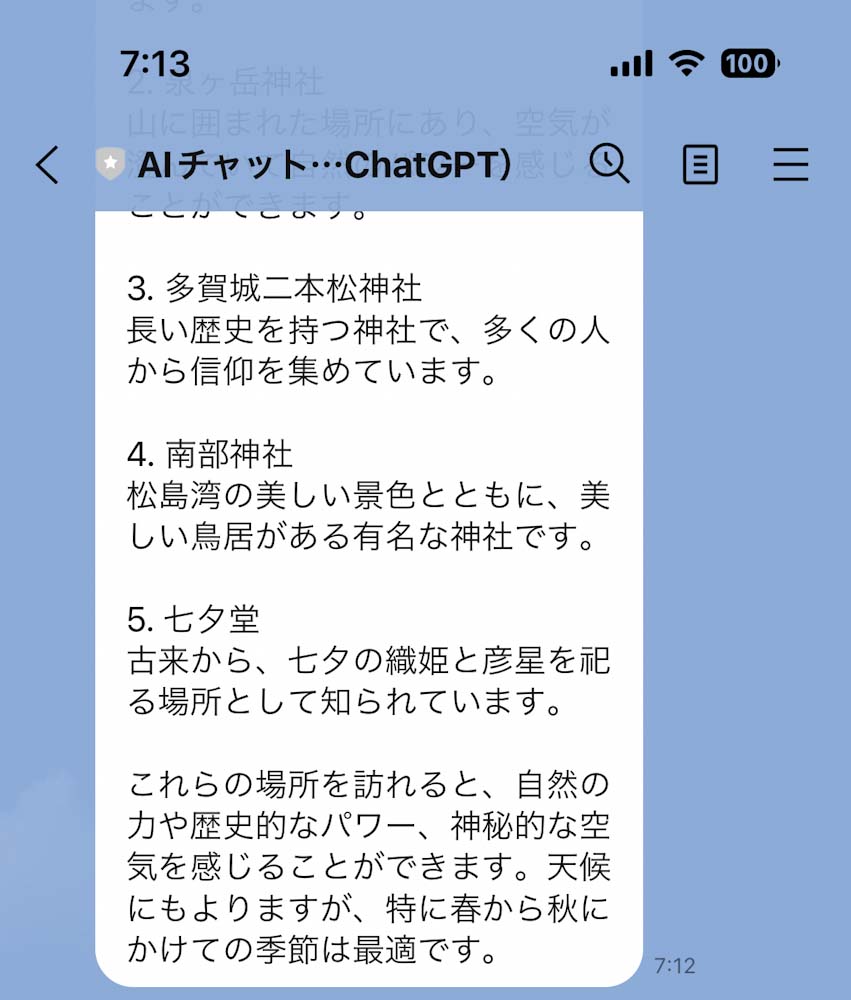851x1000 pixels.
Task: Go back from the AI chat
Action: [x=47, y=165]
